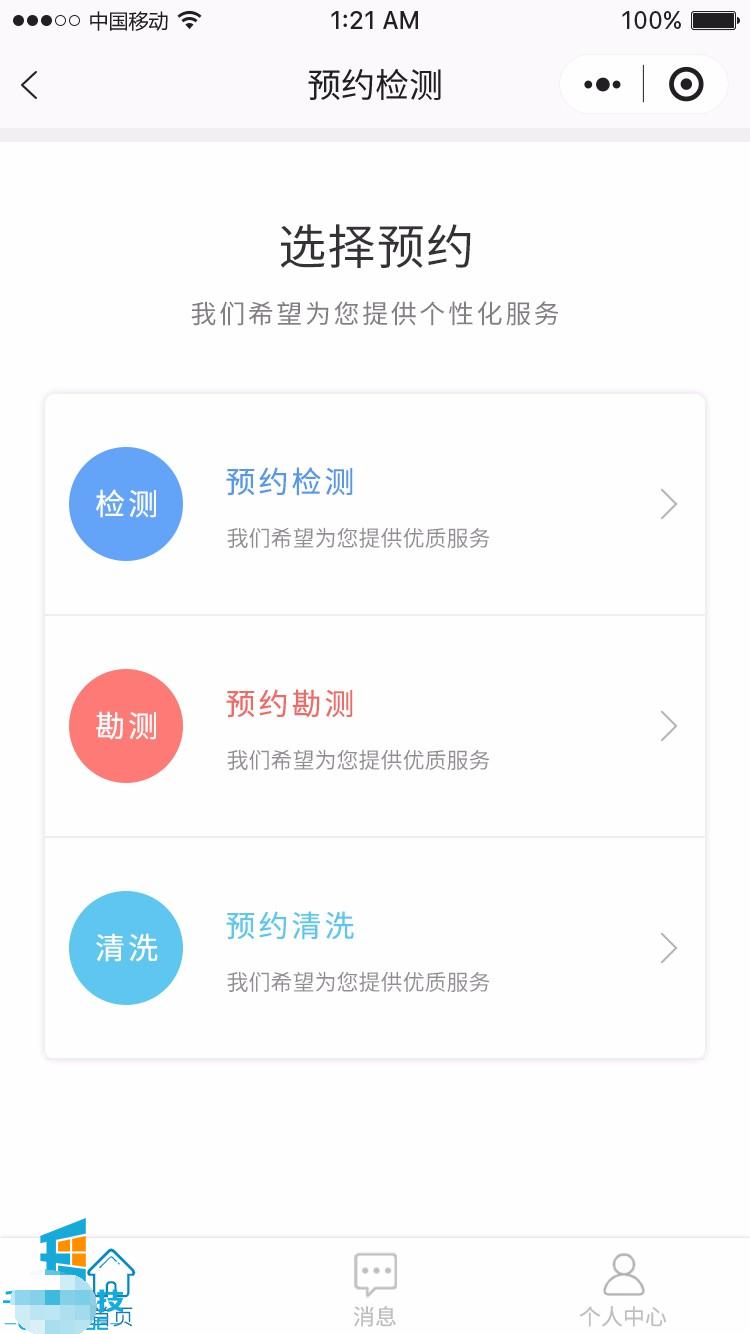The height and width of the screenshot is (1334, 750).
Task: Tap the red 勘测 circle icon
Action: [x=125, y=725]
